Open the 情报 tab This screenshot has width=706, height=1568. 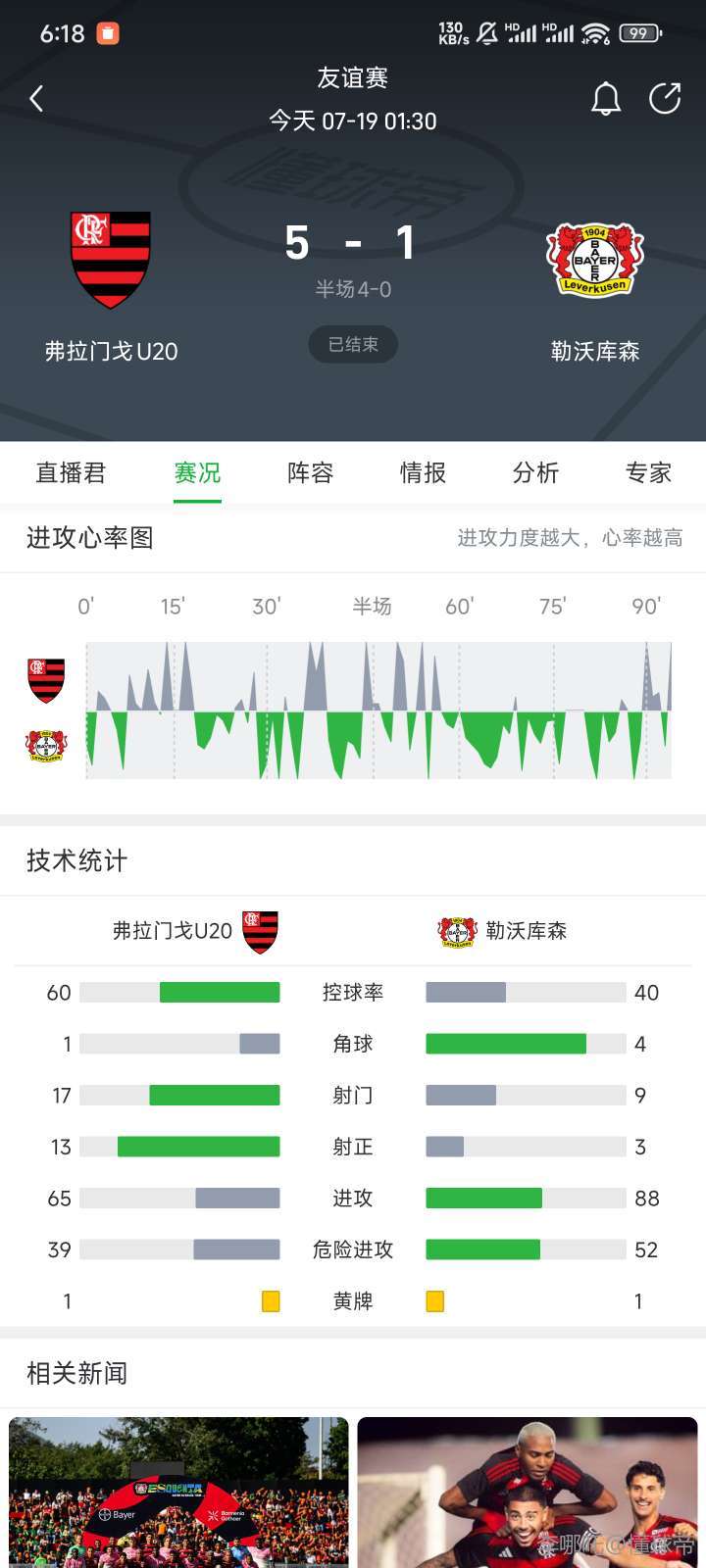point(423,472)
